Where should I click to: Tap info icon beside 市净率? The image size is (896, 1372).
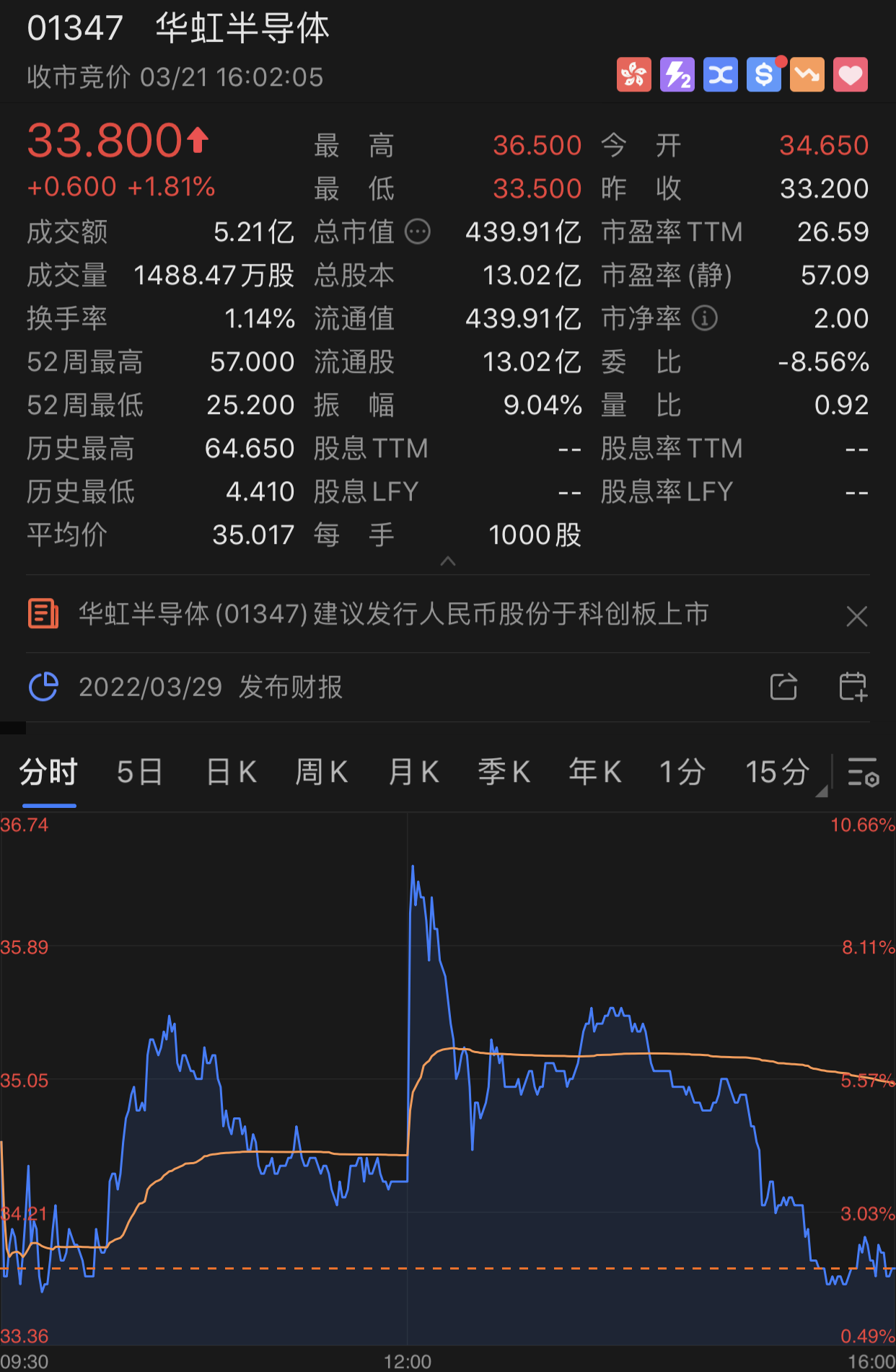click(x=705, y=318)
